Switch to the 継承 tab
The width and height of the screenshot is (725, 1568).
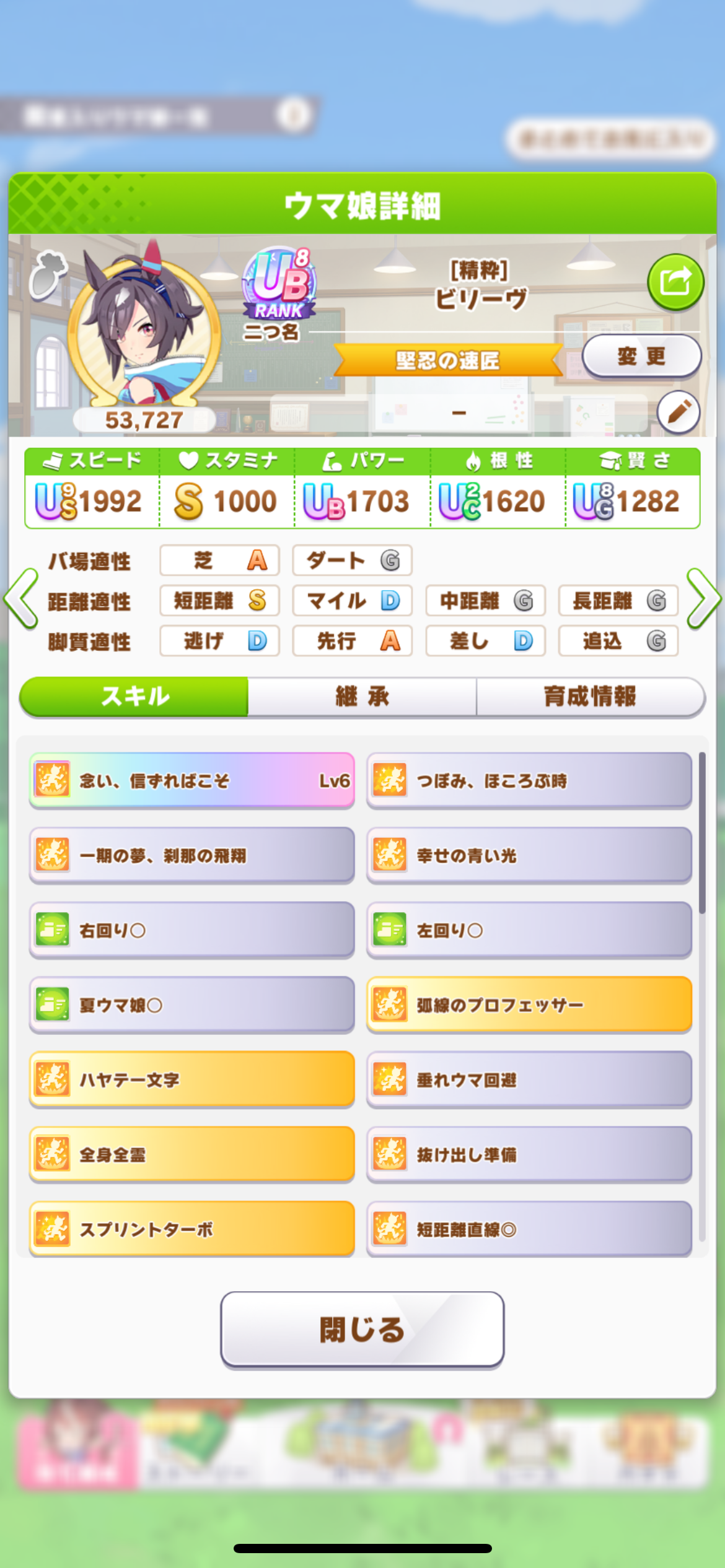coord(362,697)
